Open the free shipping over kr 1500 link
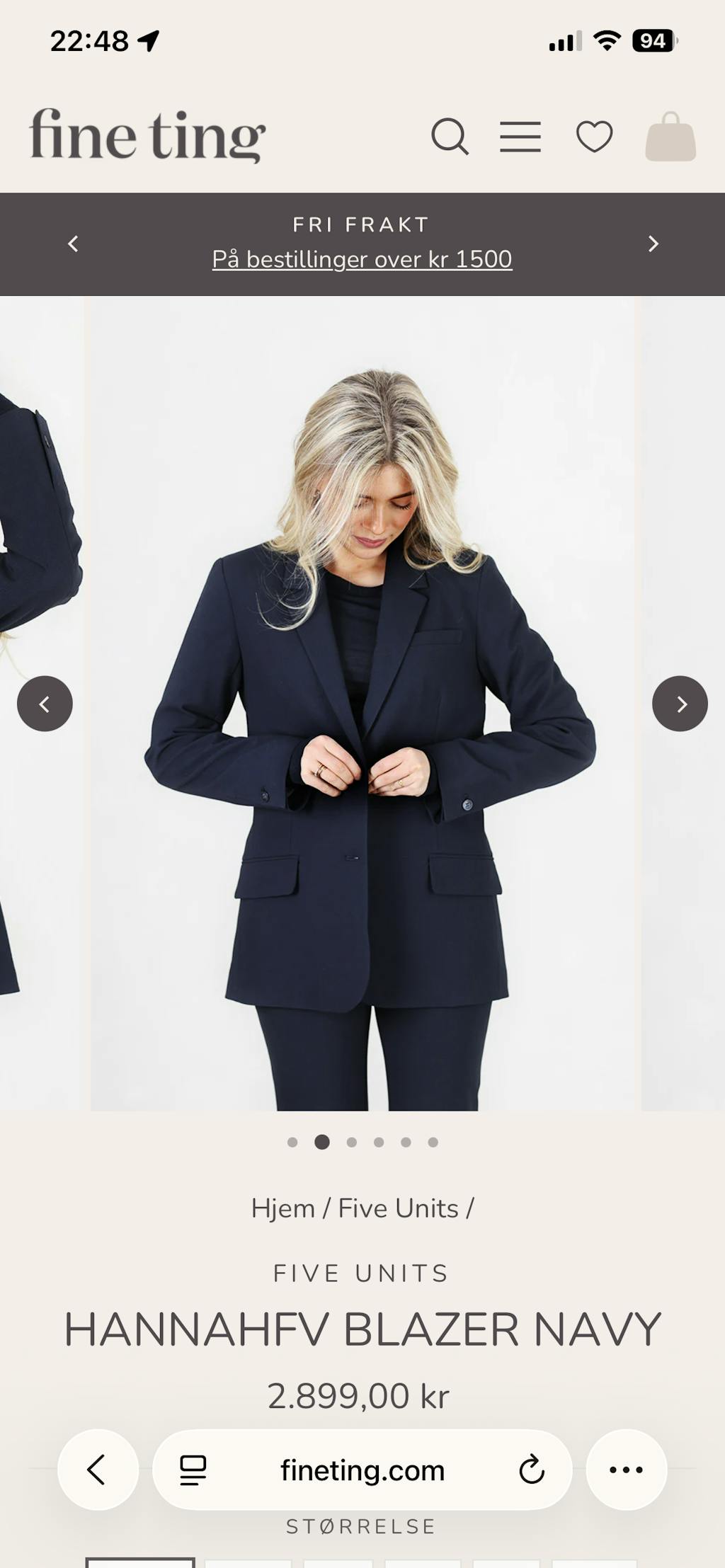This screenshot has height=1568, width=725. [362, 259]
